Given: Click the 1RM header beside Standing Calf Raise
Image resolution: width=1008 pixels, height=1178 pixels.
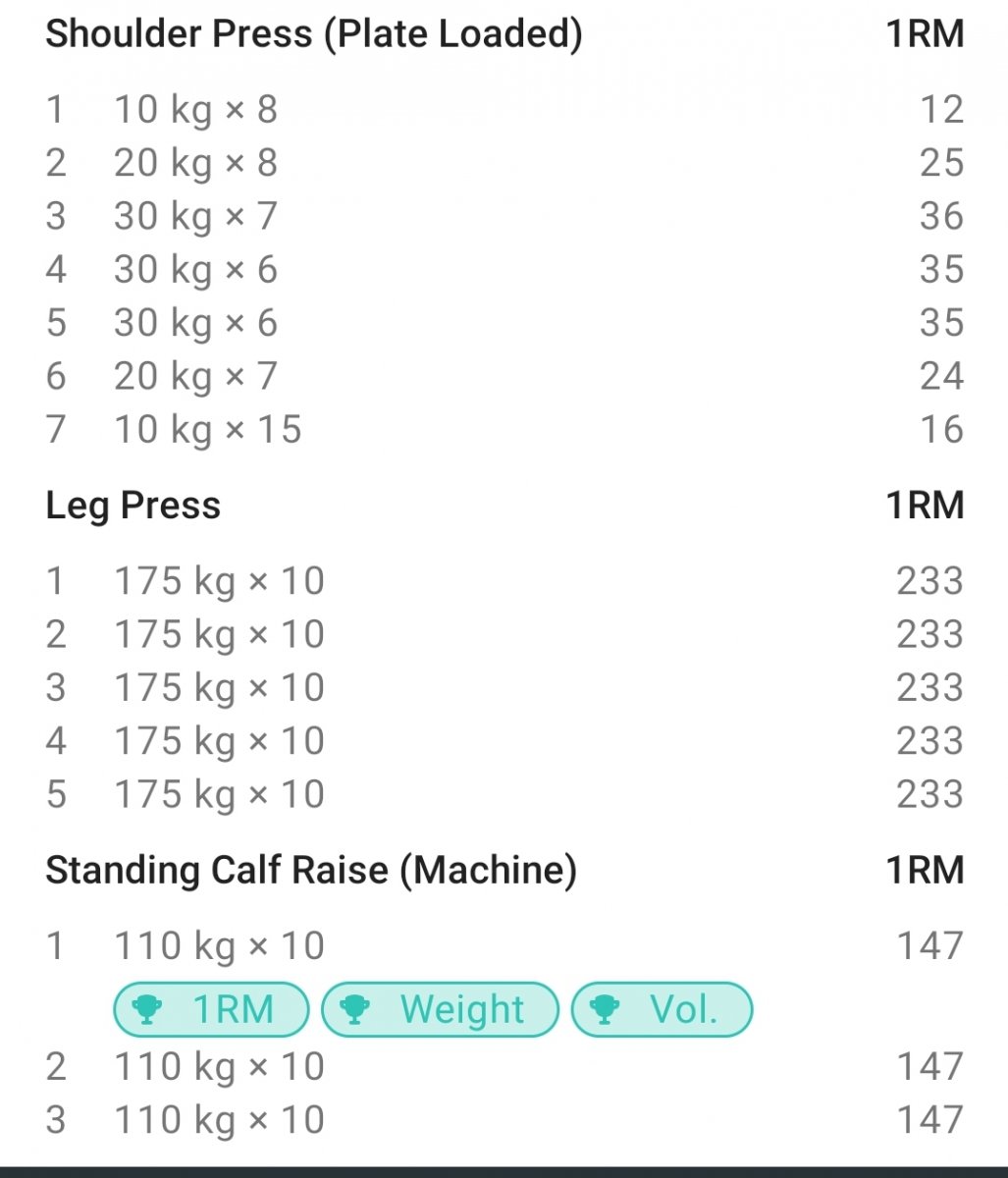Looking at the screenshot, I should tap(926, 869).
